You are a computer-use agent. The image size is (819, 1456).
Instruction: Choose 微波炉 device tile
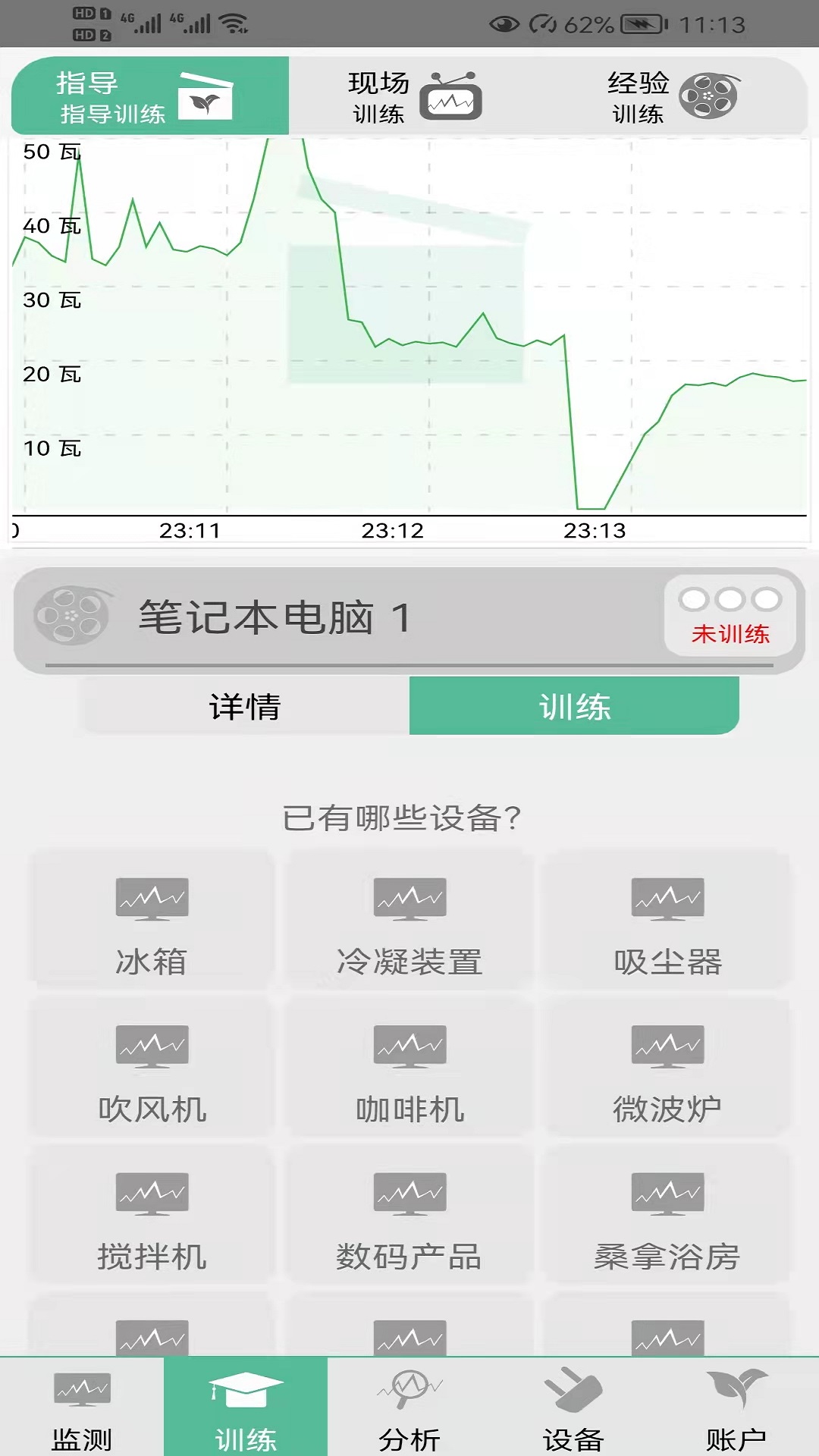click(x=667, y=1068)
